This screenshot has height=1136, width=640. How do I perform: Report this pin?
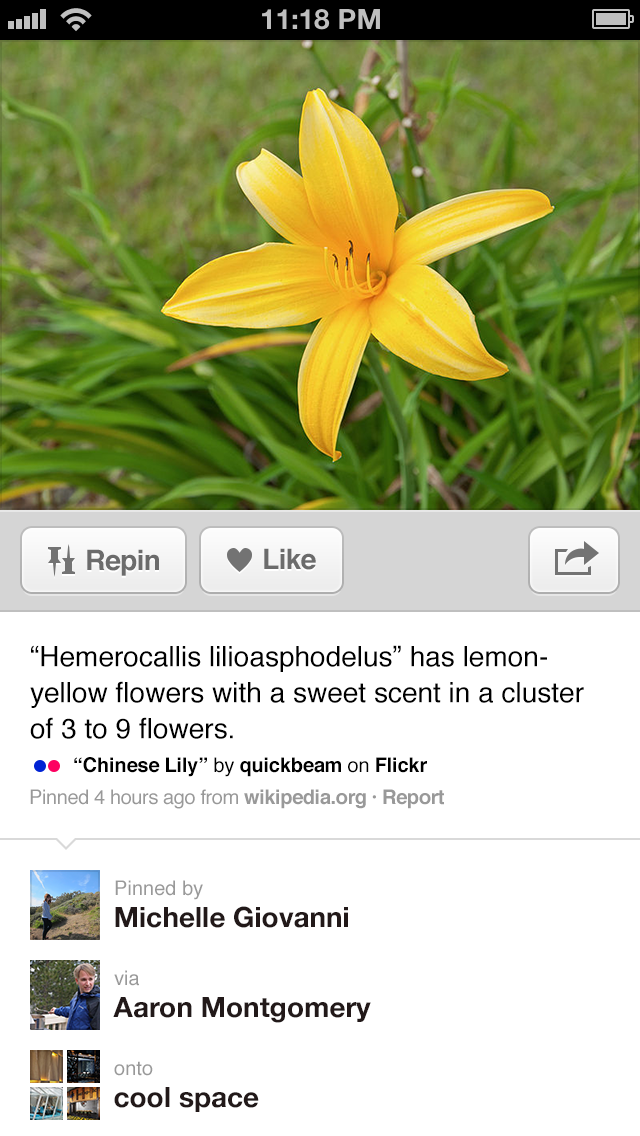point(413,797)
